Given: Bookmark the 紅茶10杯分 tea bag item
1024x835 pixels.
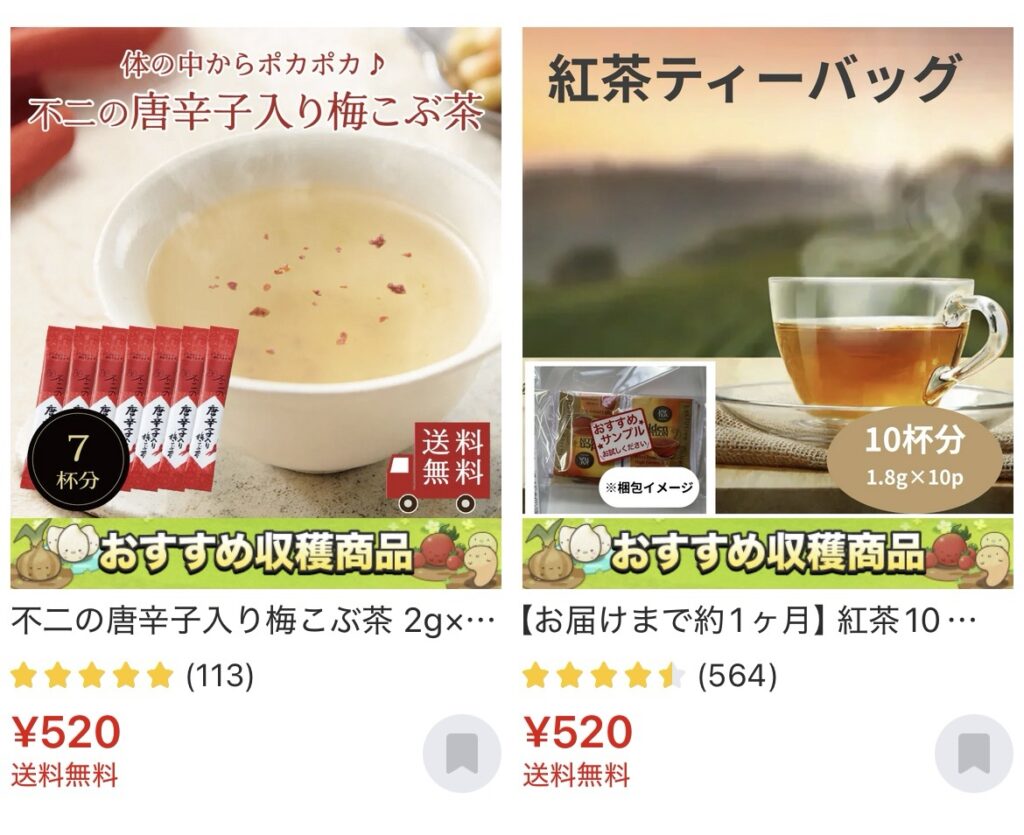Looking at the screenshot, I should point(972,753).
